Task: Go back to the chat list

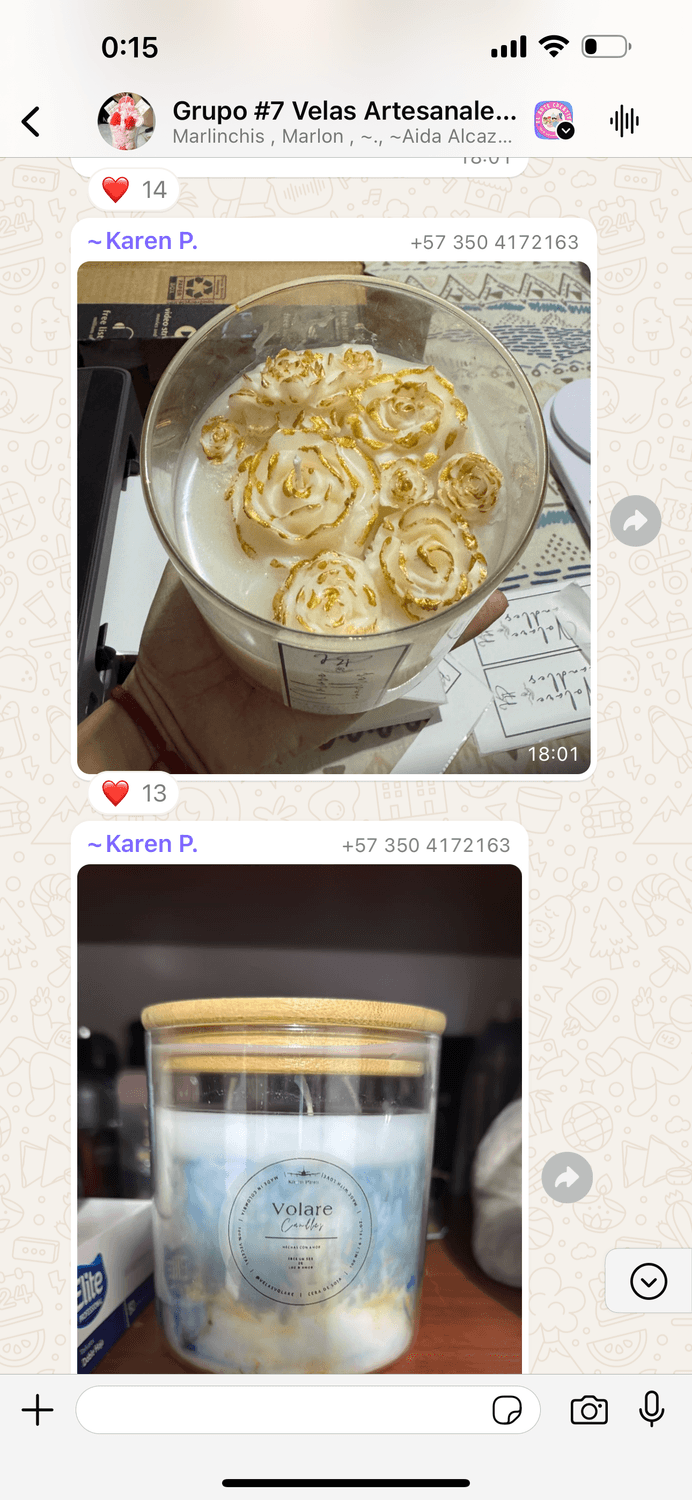Action: point(31,122)
